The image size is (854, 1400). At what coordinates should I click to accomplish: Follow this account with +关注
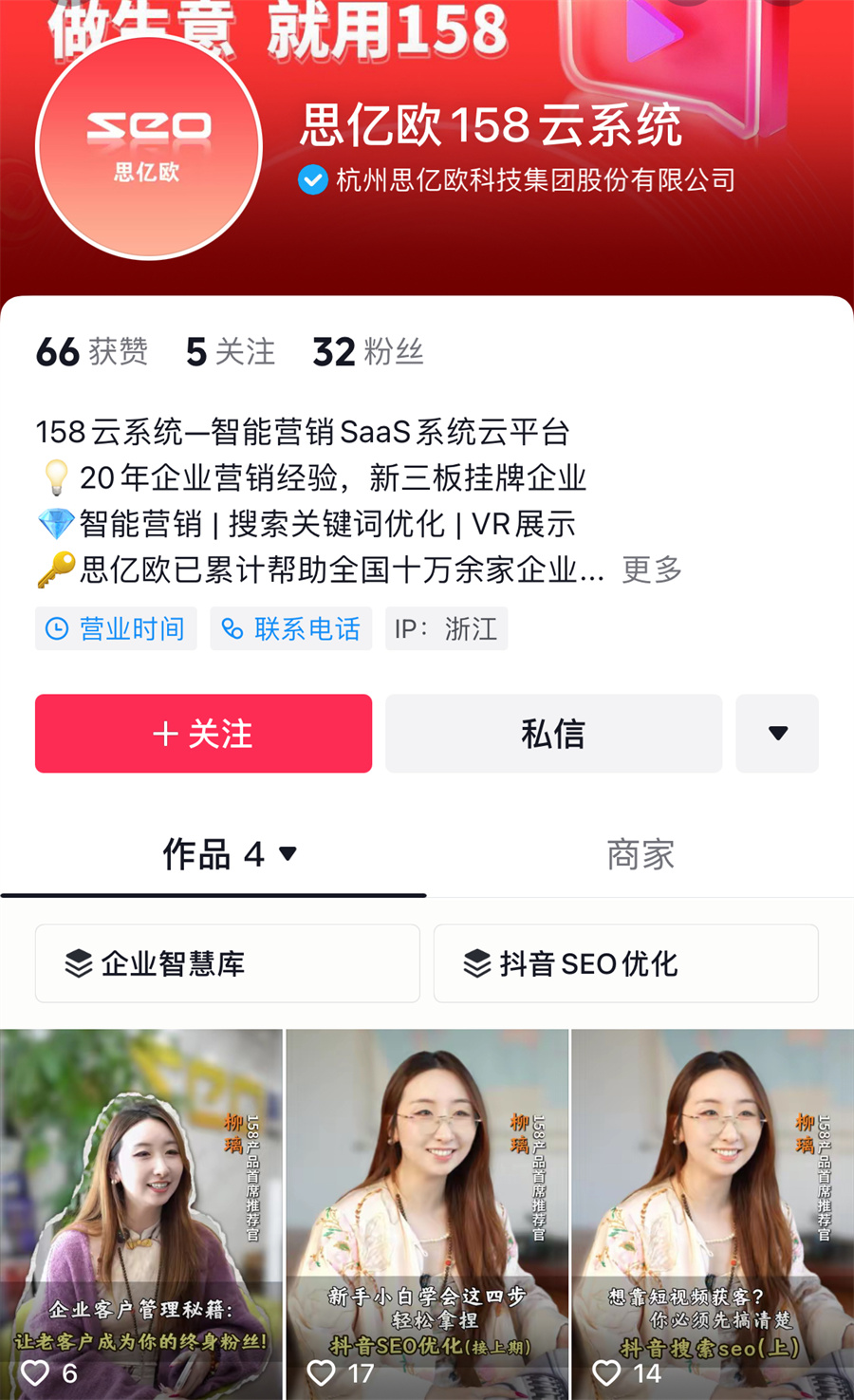pyautogui.click(x=203, y=734)
